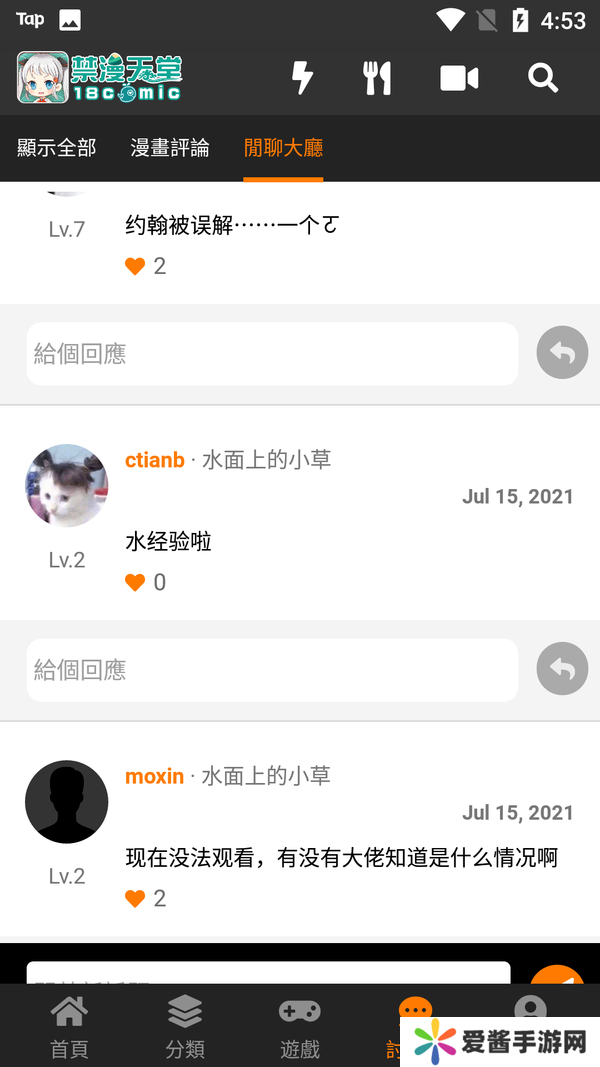600x1067 pixels.
Task: Open the fork and knife icon
Action: coord(377,78)
